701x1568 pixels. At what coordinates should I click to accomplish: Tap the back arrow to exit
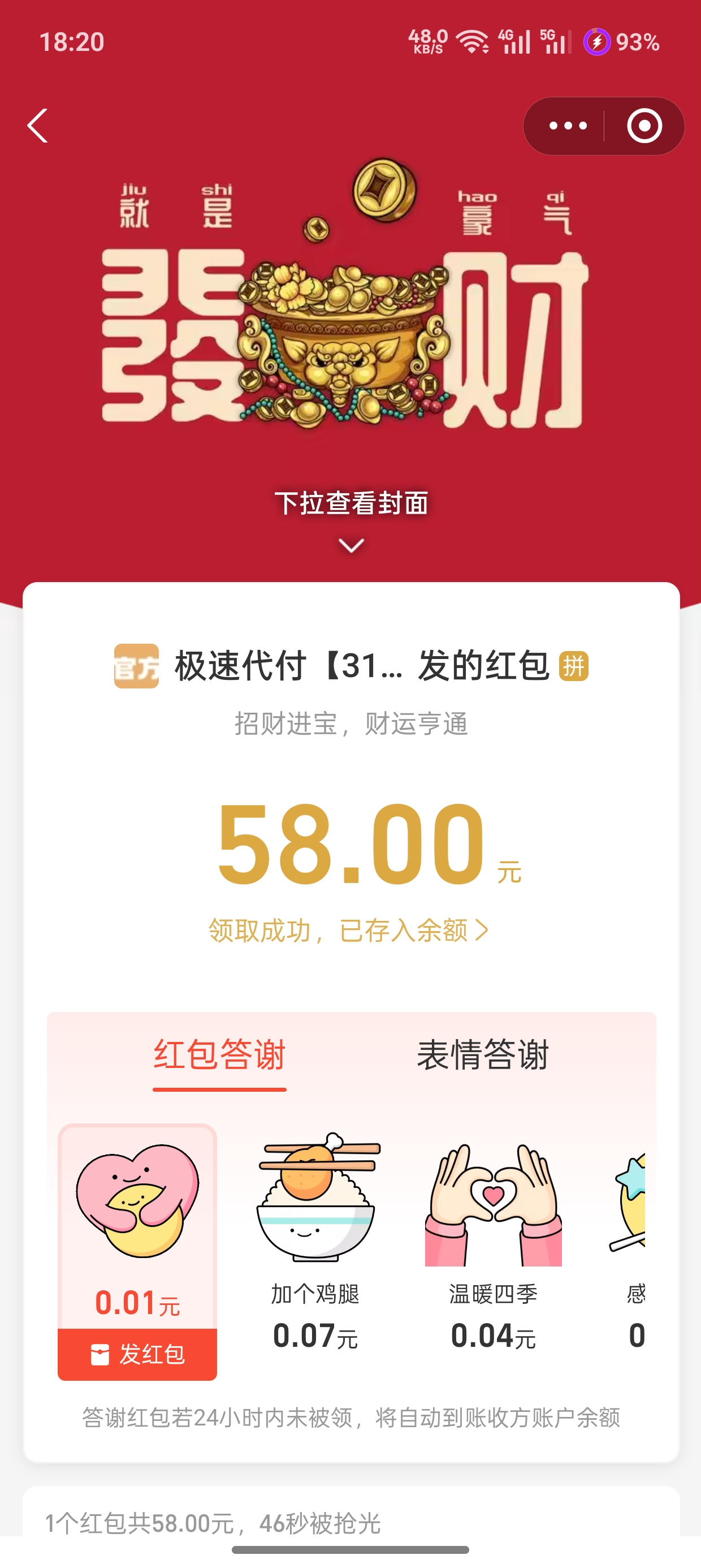[x=38, y=125]
